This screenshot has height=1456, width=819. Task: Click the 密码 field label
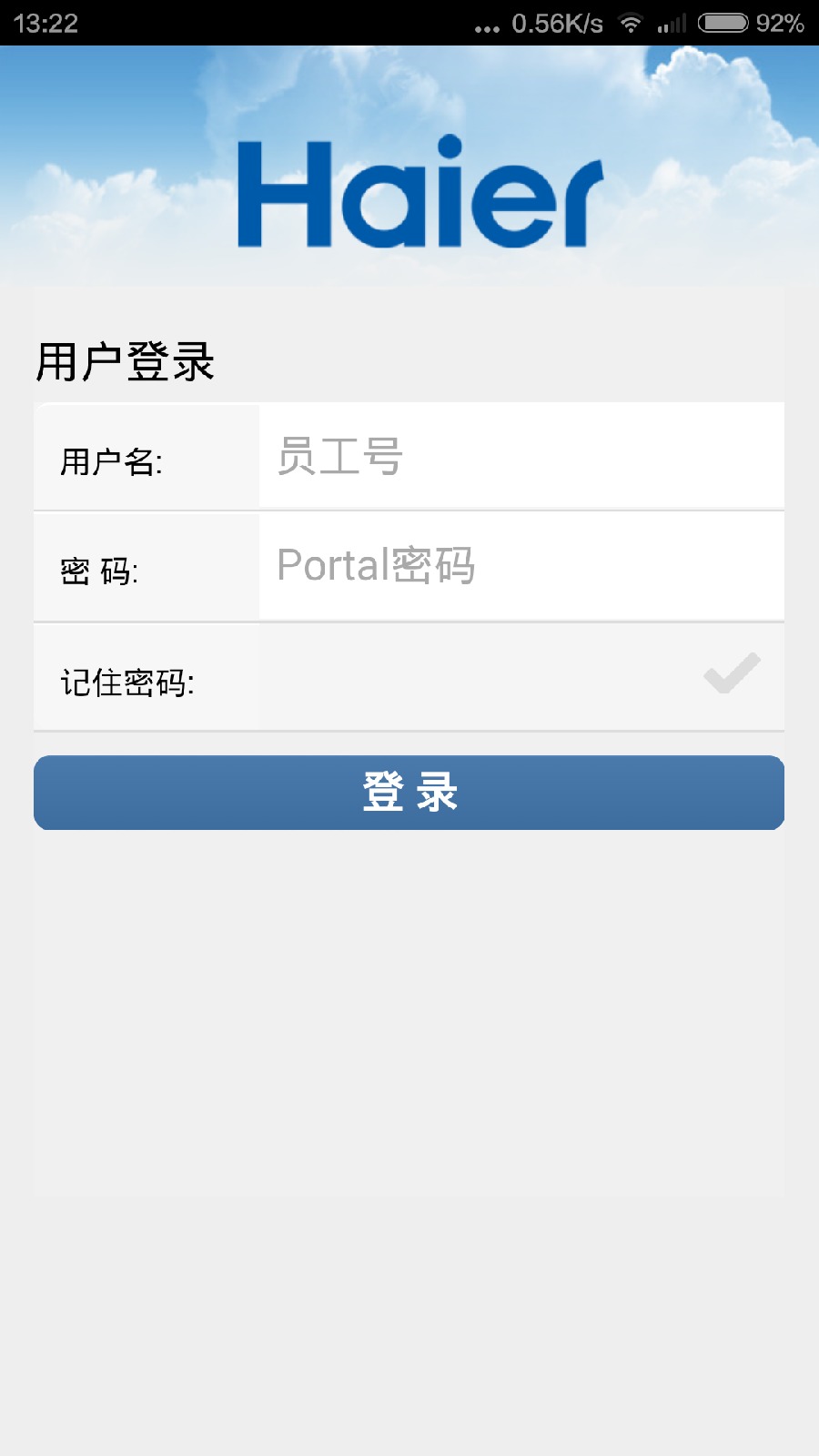pos(100,569)
